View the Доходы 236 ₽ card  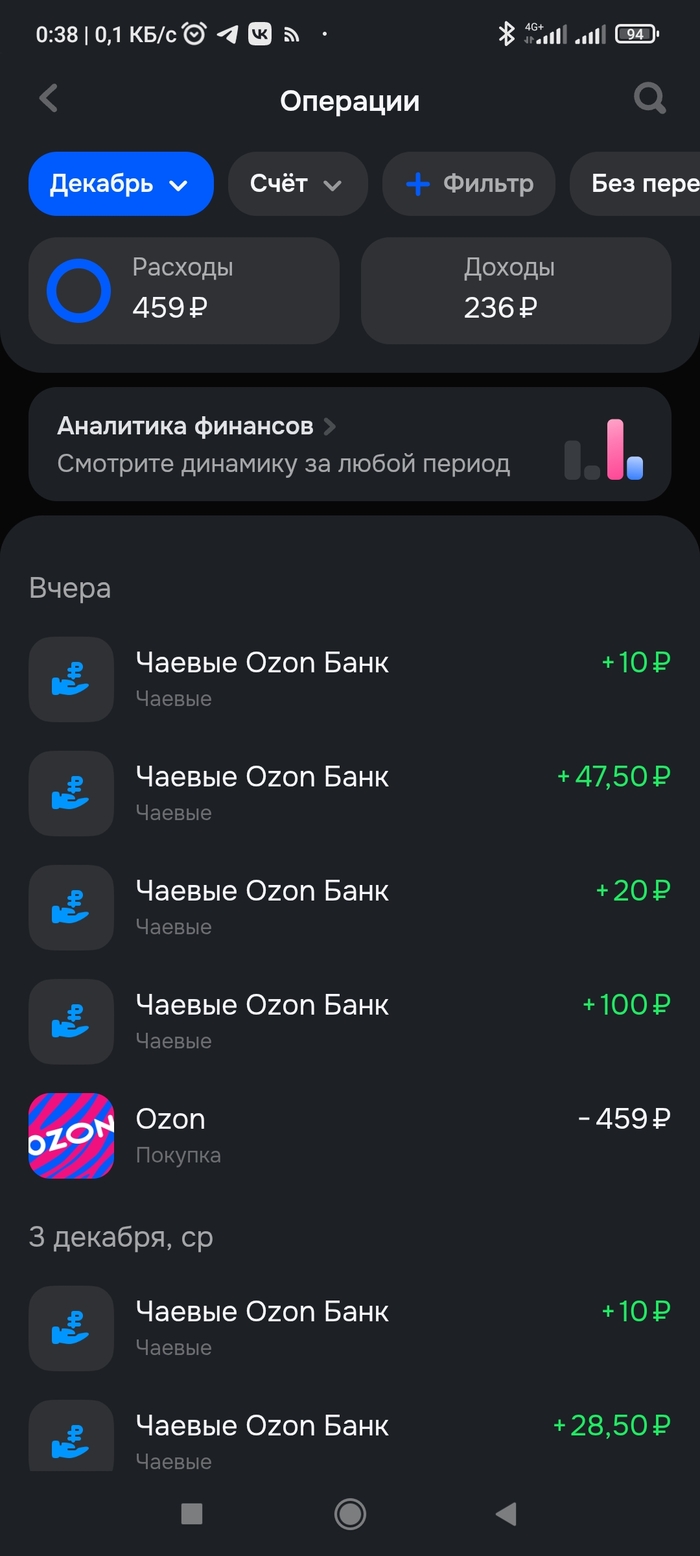[515, 290]
